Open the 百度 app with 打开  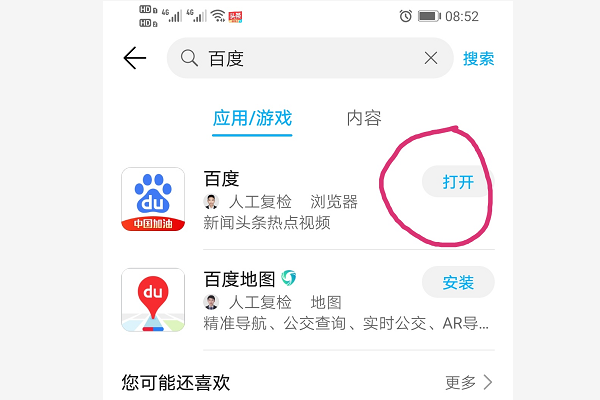pyautogui.click(x=458, y=182)
